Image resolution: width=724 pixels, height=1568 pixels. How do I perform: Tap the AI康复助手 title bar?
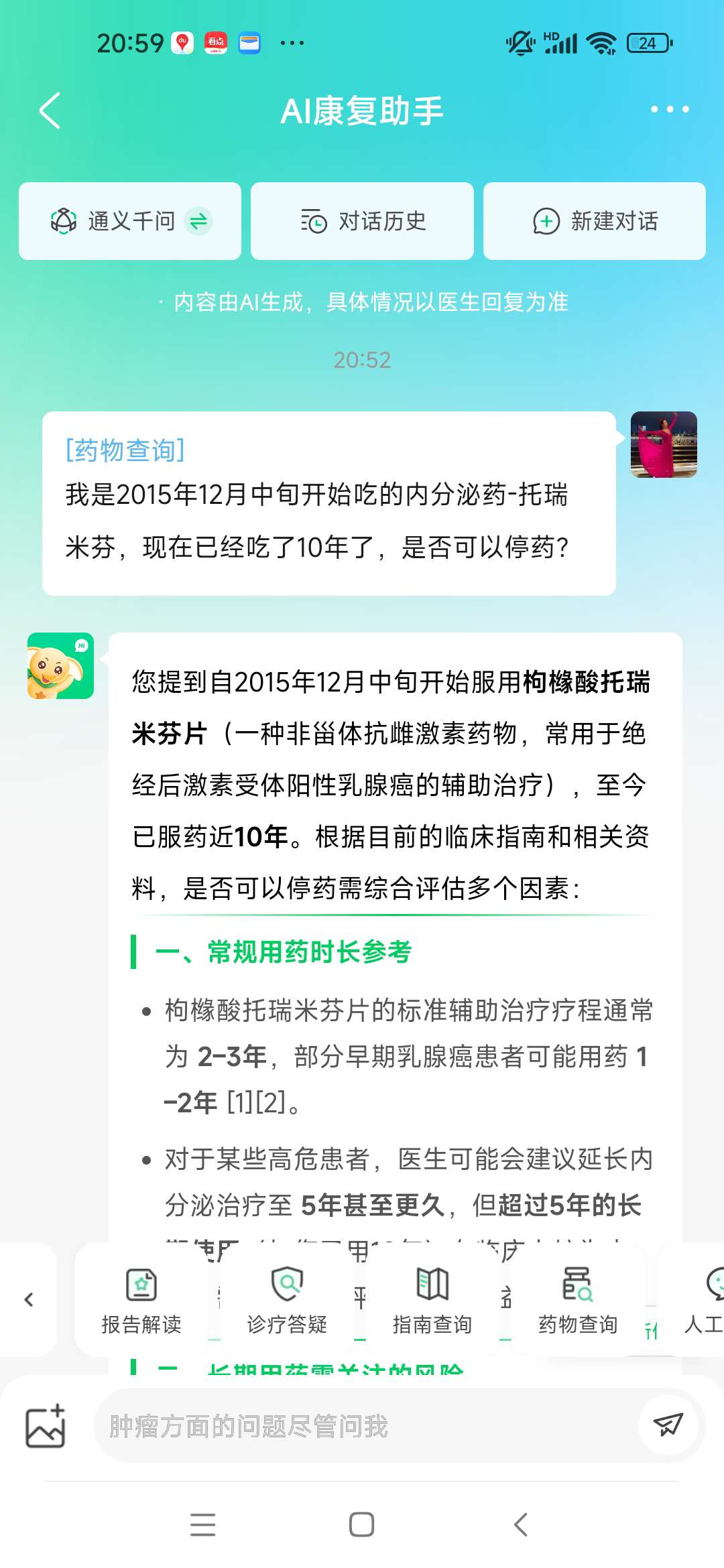[362, 109]
